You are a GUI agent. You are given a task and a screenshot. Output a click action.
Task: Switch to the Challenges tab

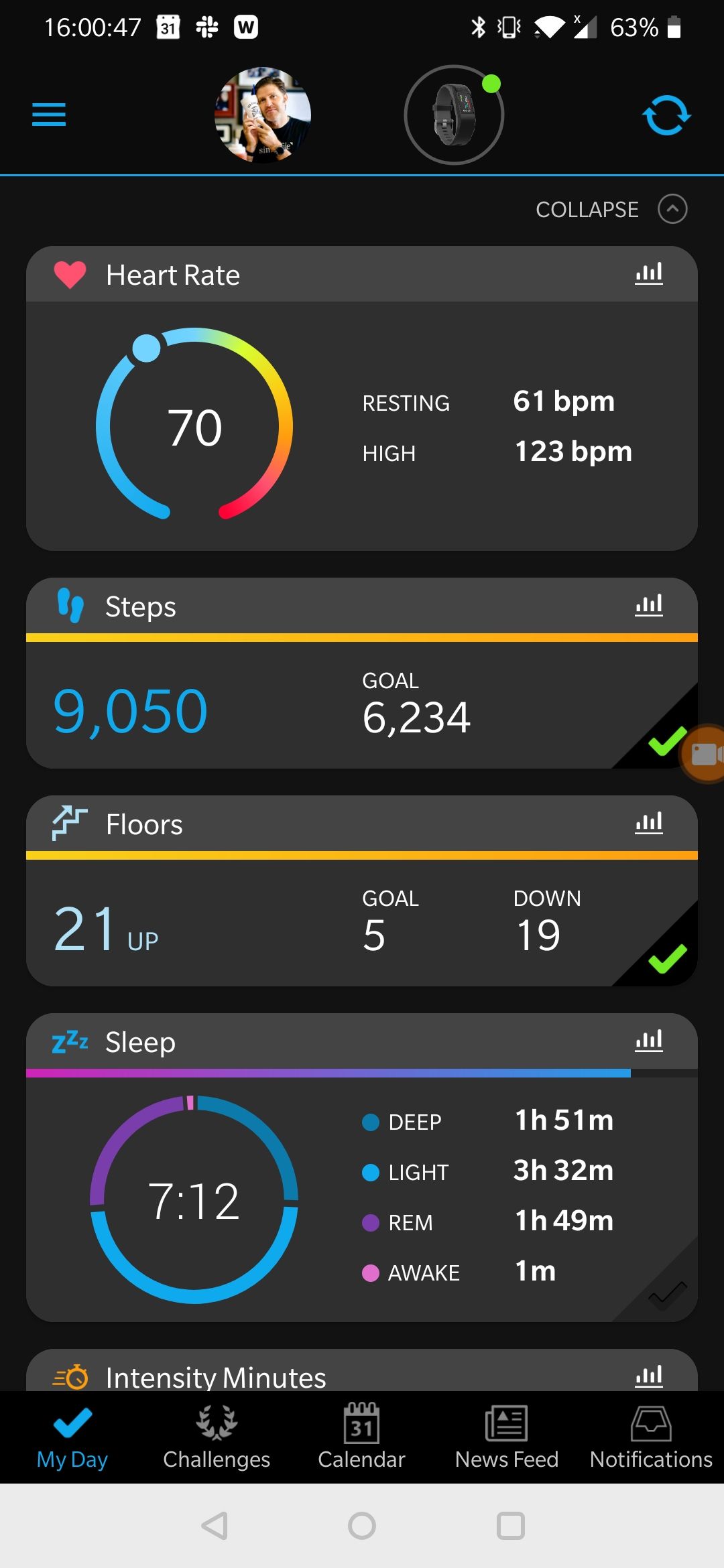coord(217,1437)
